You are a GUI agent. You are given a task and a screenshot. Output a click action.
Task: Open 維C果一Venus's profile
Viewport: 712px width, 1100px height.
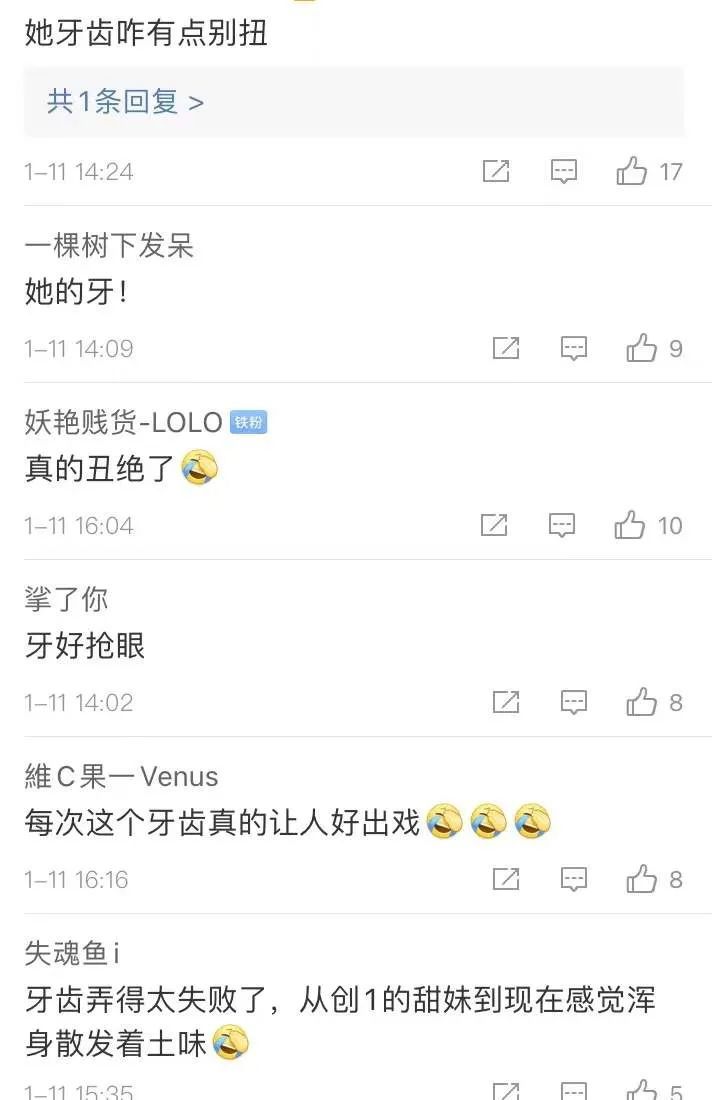pyautogui.click(x=121, y=776)
